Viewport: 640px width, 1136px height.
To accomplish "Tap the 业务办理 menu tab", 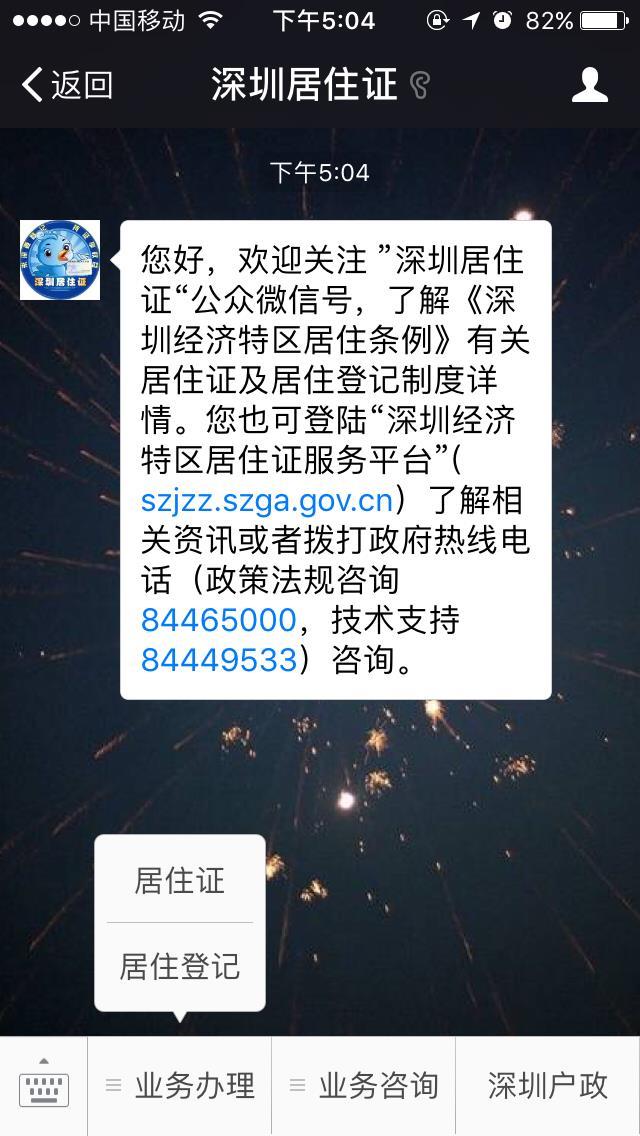I will (x=180, y=1085).
